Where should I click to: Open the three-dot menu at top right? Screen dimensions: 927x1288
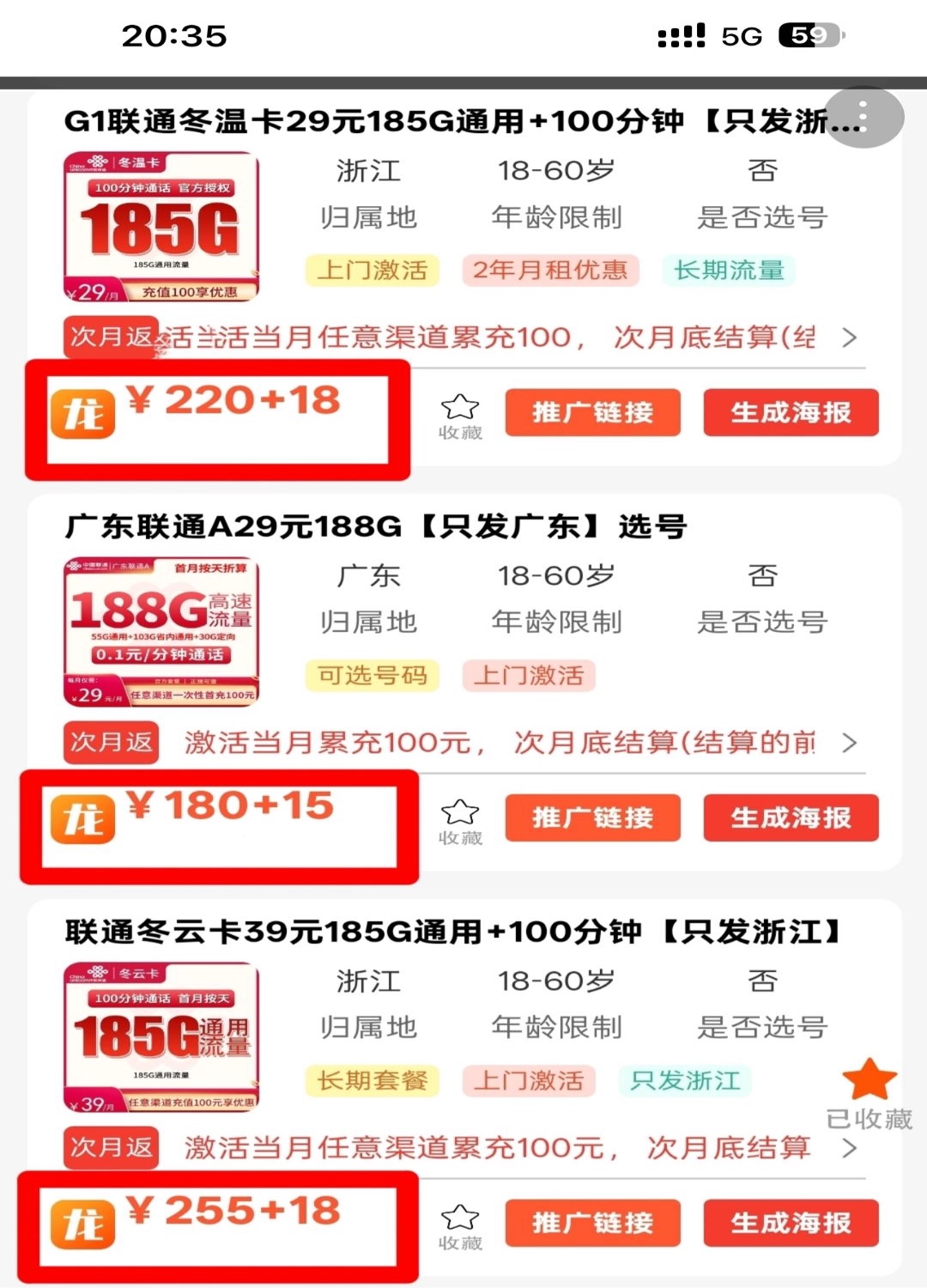click(862, 114)
